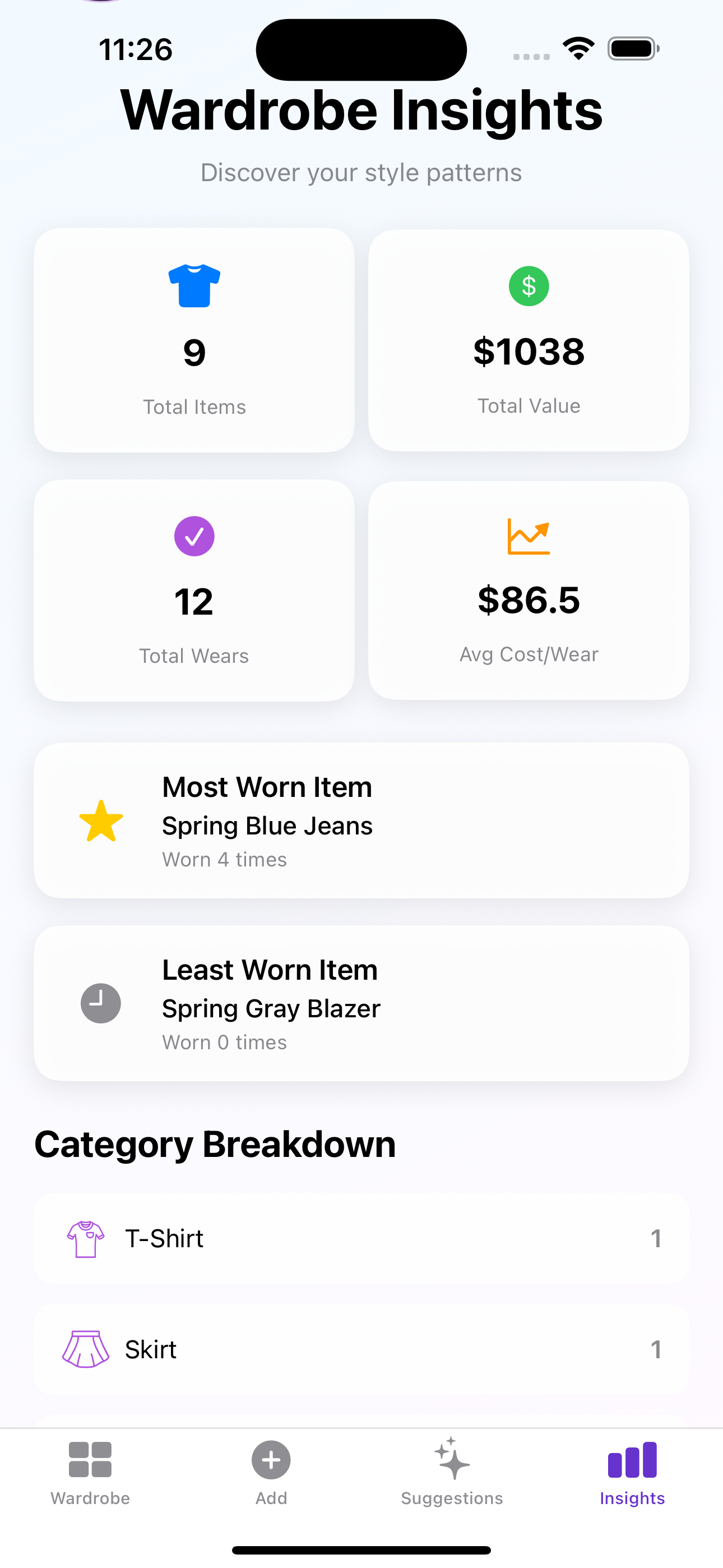Tap the sparkle icon above Suggestions
Viewport: 723px width, 1568px height.
tap(451, 1459)
